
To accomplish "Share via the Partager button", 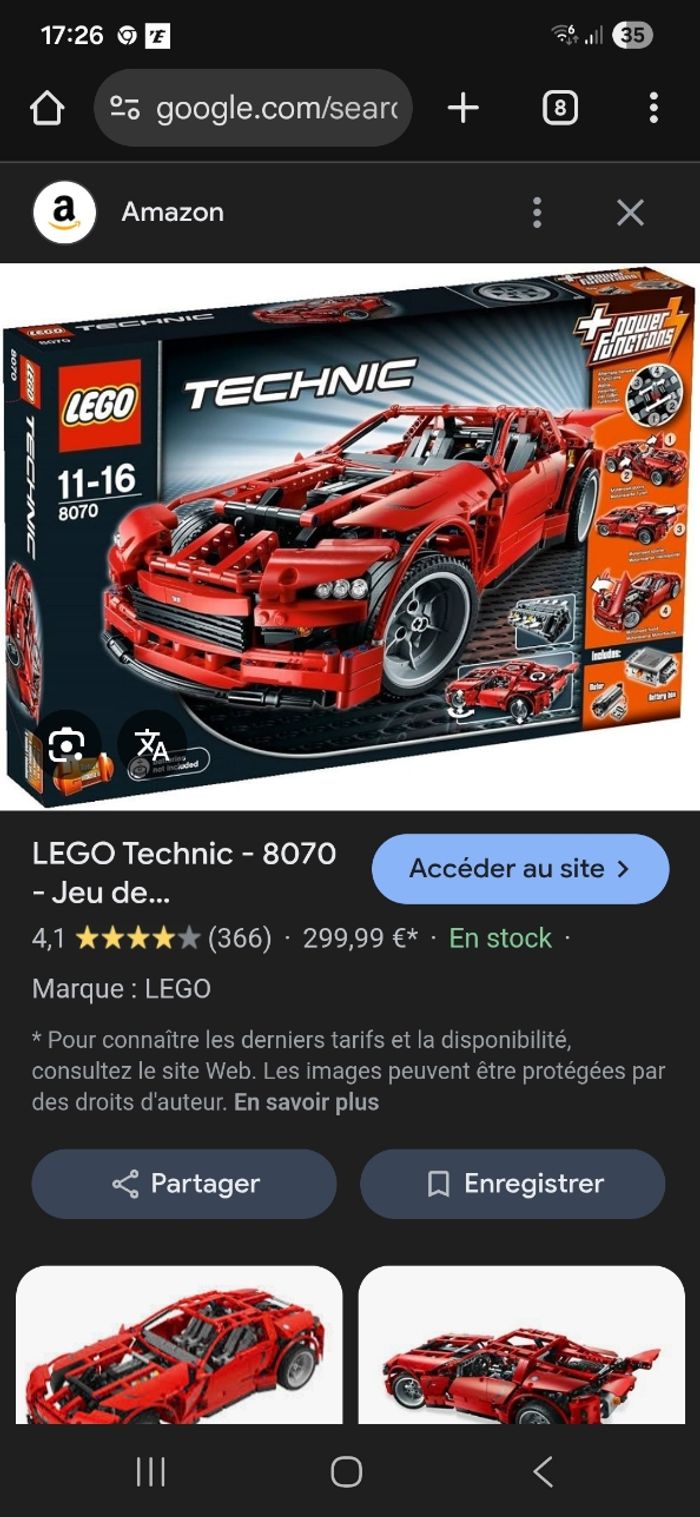I will [184, 1184].
